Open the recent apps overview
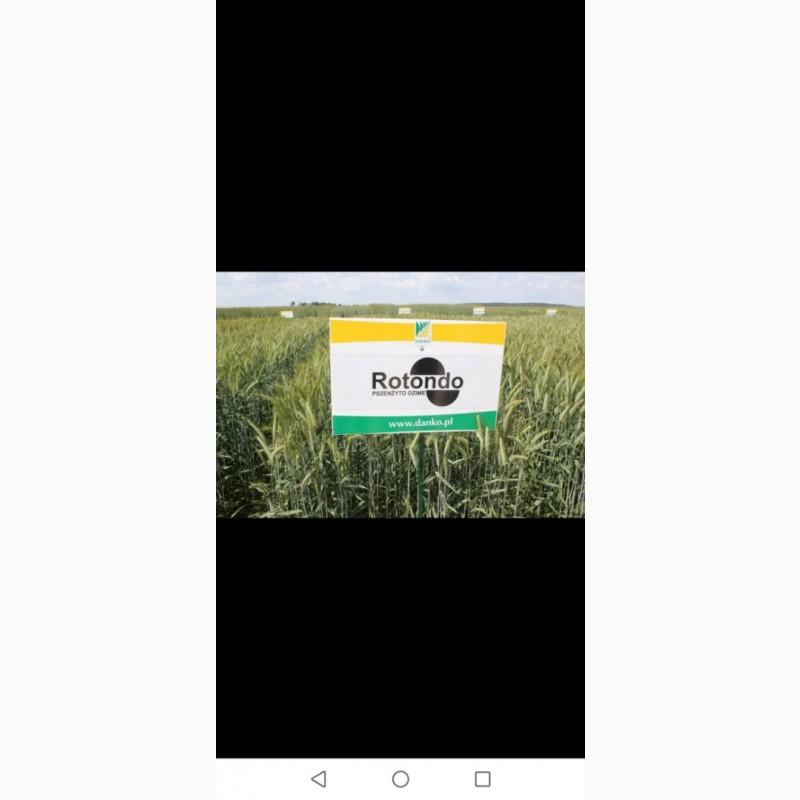Image resolution: width=800 pixels, height=800 pixels. pos(483,779)
